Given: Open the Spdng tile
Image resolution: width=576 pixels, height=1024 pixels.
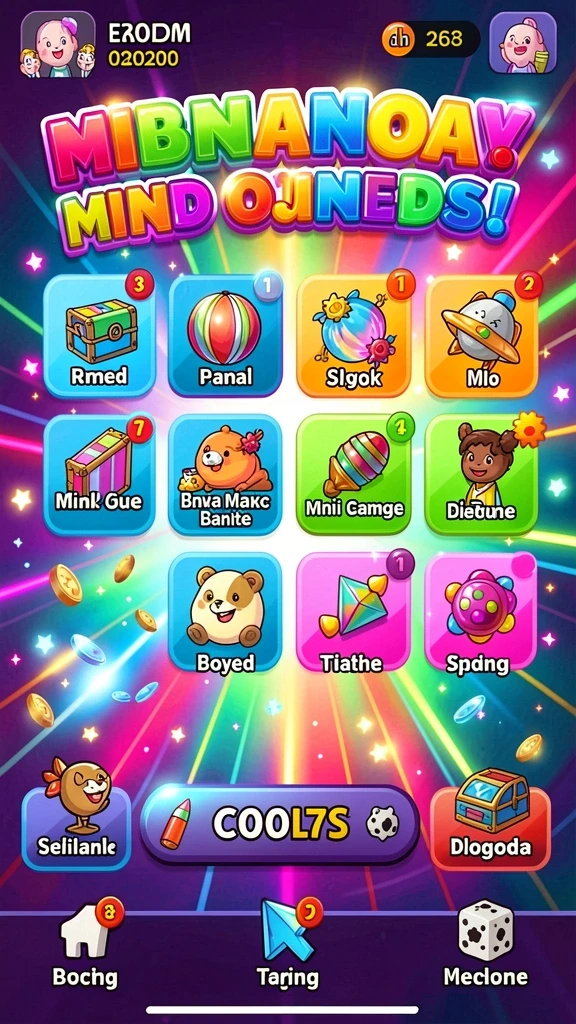Looking at the screenshot, I should [481, 614].
